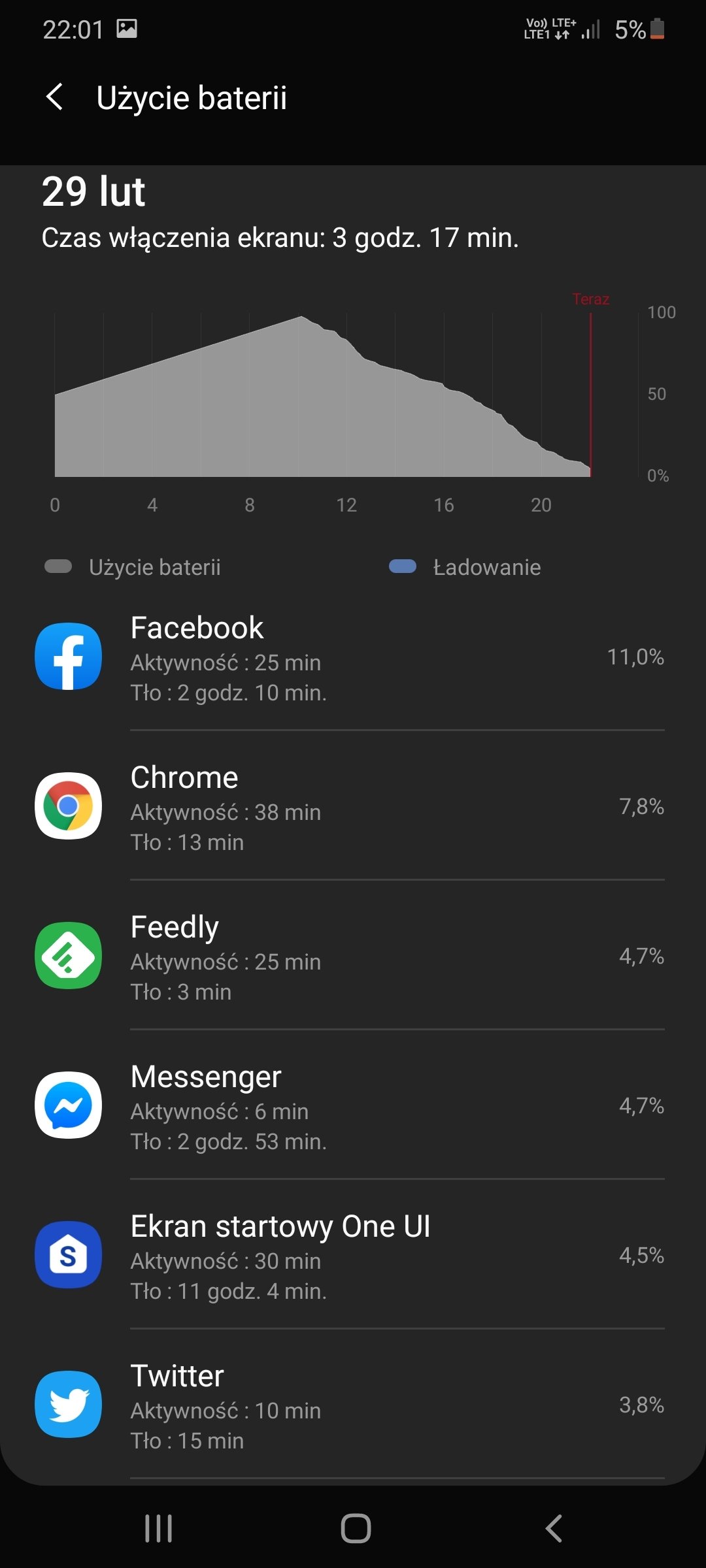Open Chrome battery usage details
The image size is (706, 1568).
click(x=353, y=806)
